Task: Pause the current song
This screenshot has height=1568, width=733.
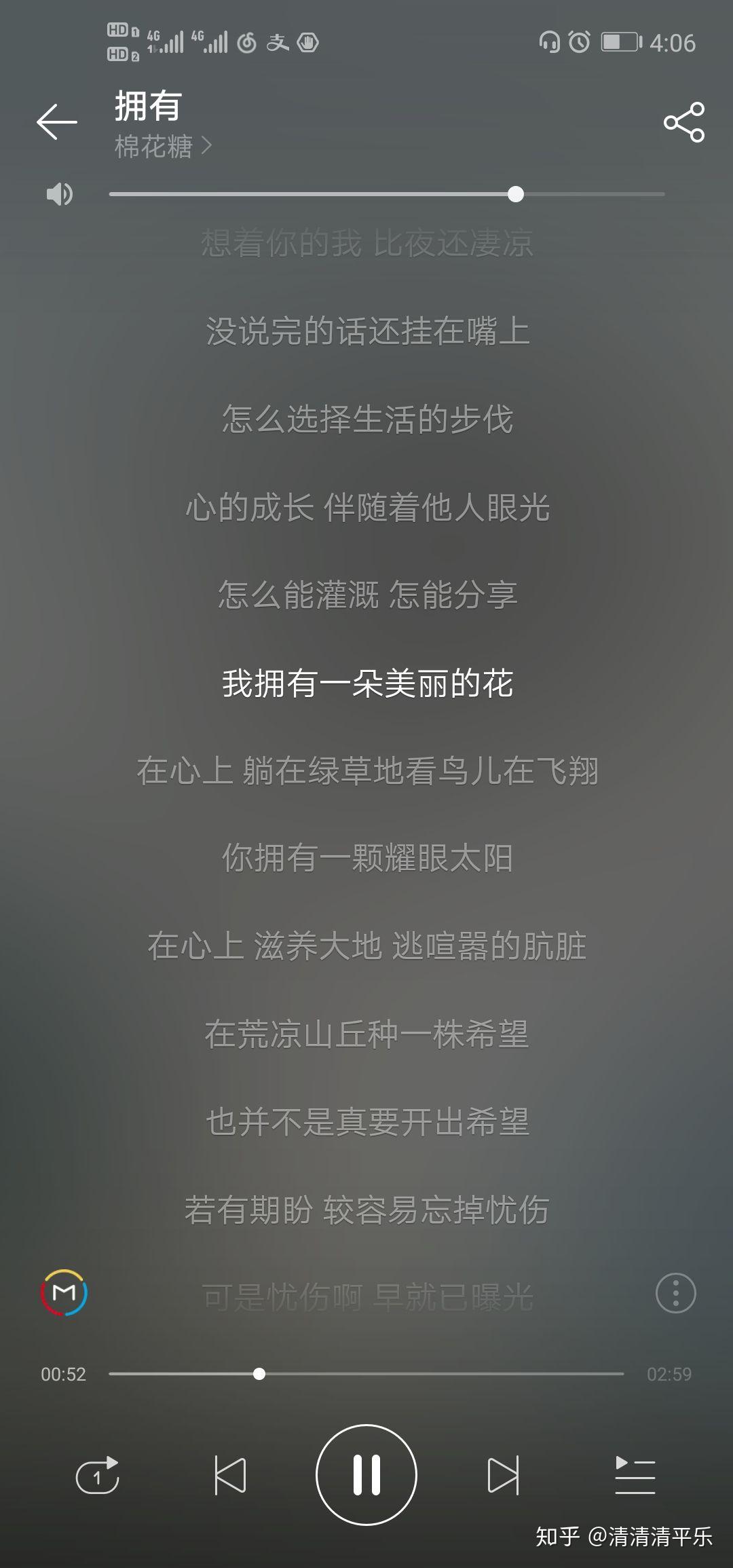Action: coord(366,1474)
